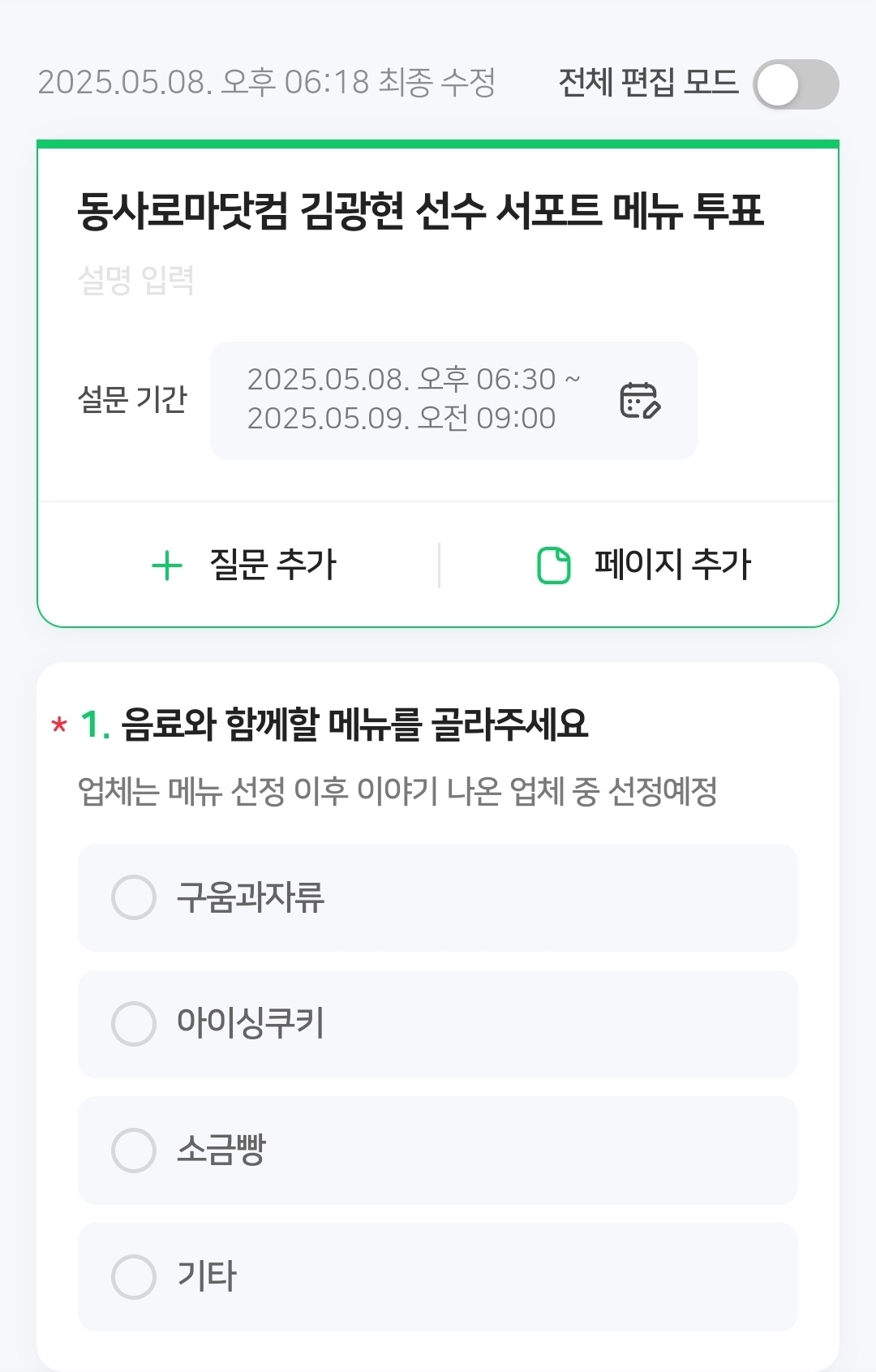876x1372 pixels.
Task: Select the 구움과자류 option
Action: pos(134,897)
